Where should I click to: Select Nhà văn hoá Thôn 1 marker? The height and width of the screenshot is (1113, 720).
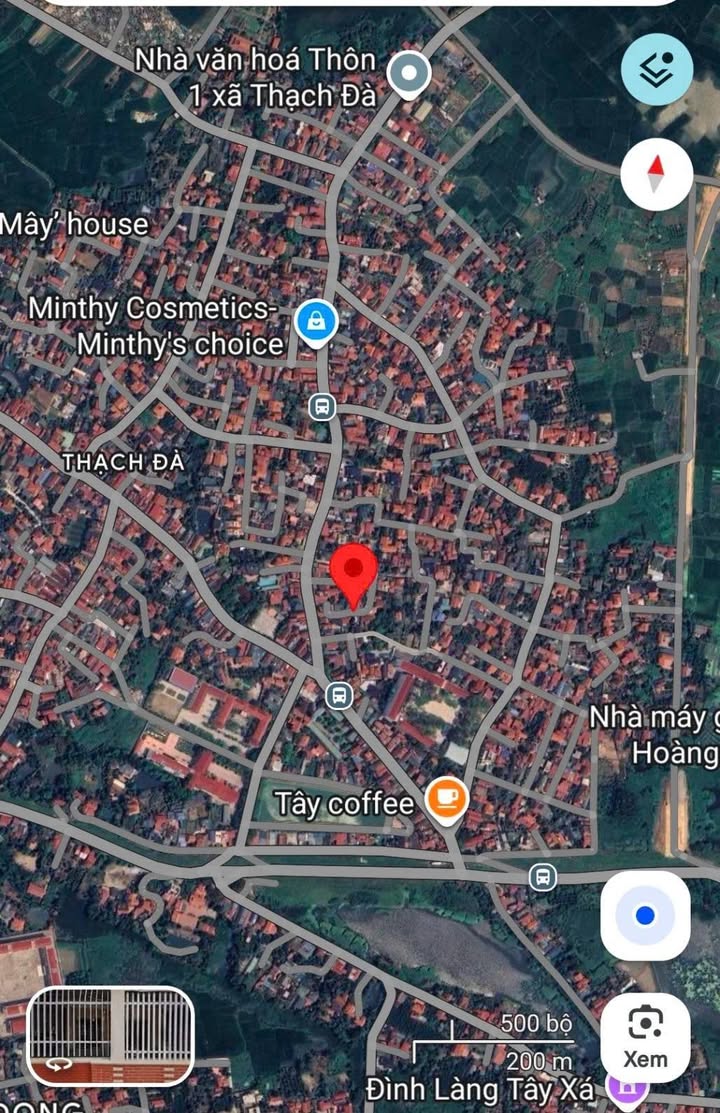408,72
